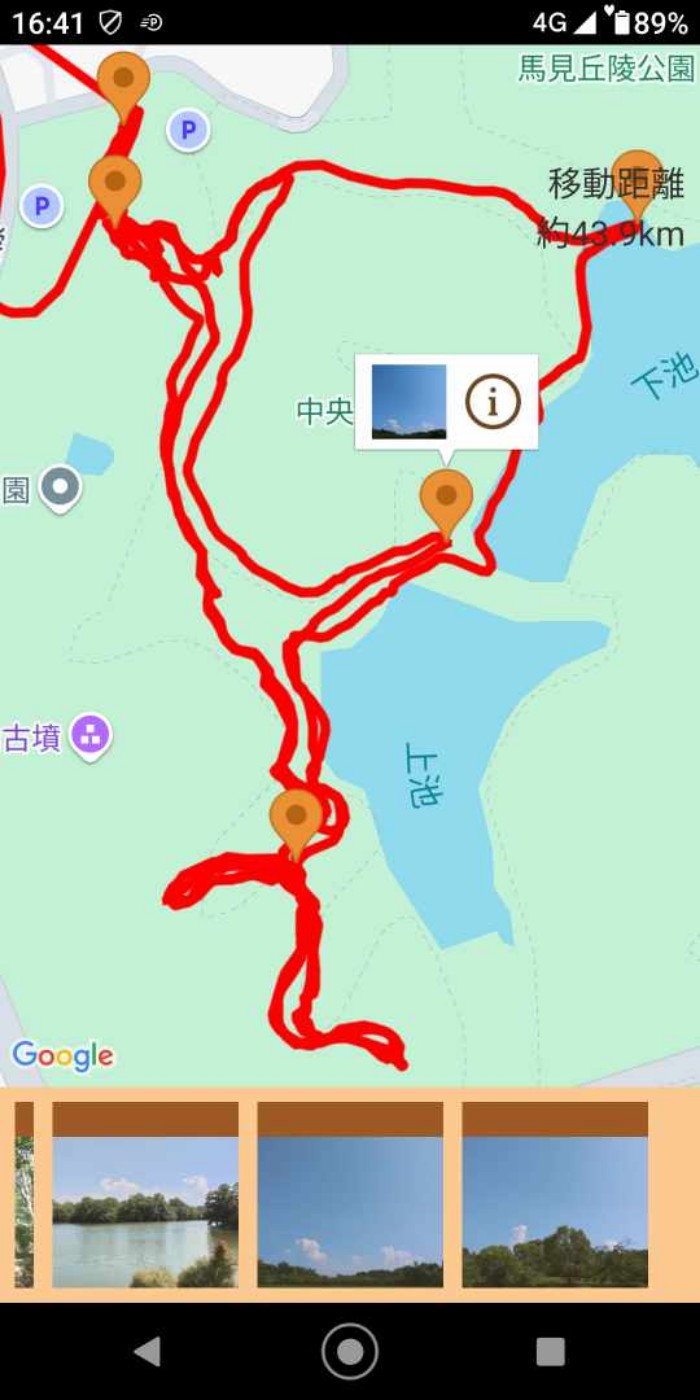Open the info icon in the photo popup
Image resolution: width=700 pixels, height=1400 pixels.
pos(493,402)
